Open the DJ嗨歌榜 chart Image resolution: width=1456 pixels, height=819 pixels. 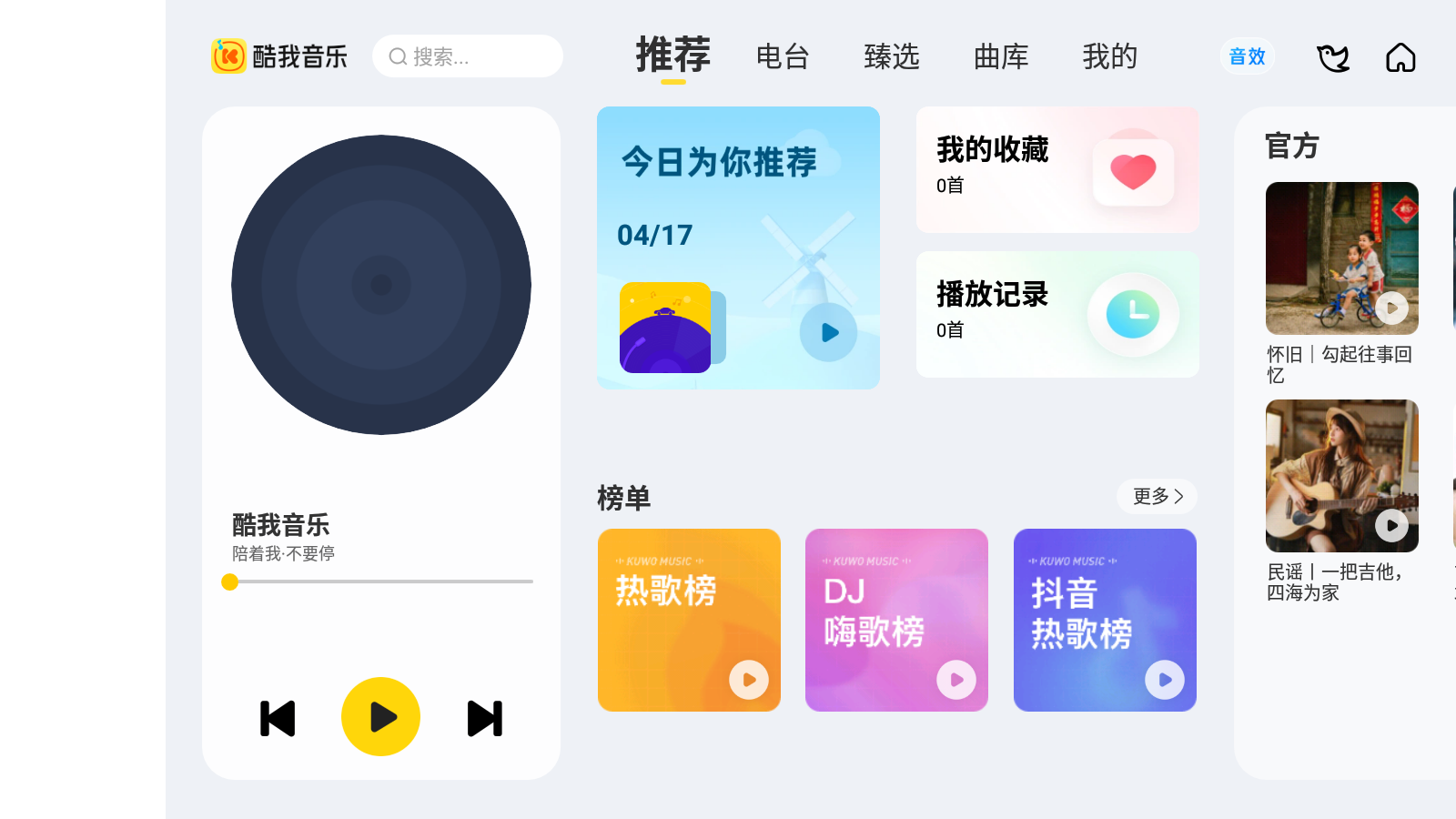pyautogui.click(x=896, y=620)
